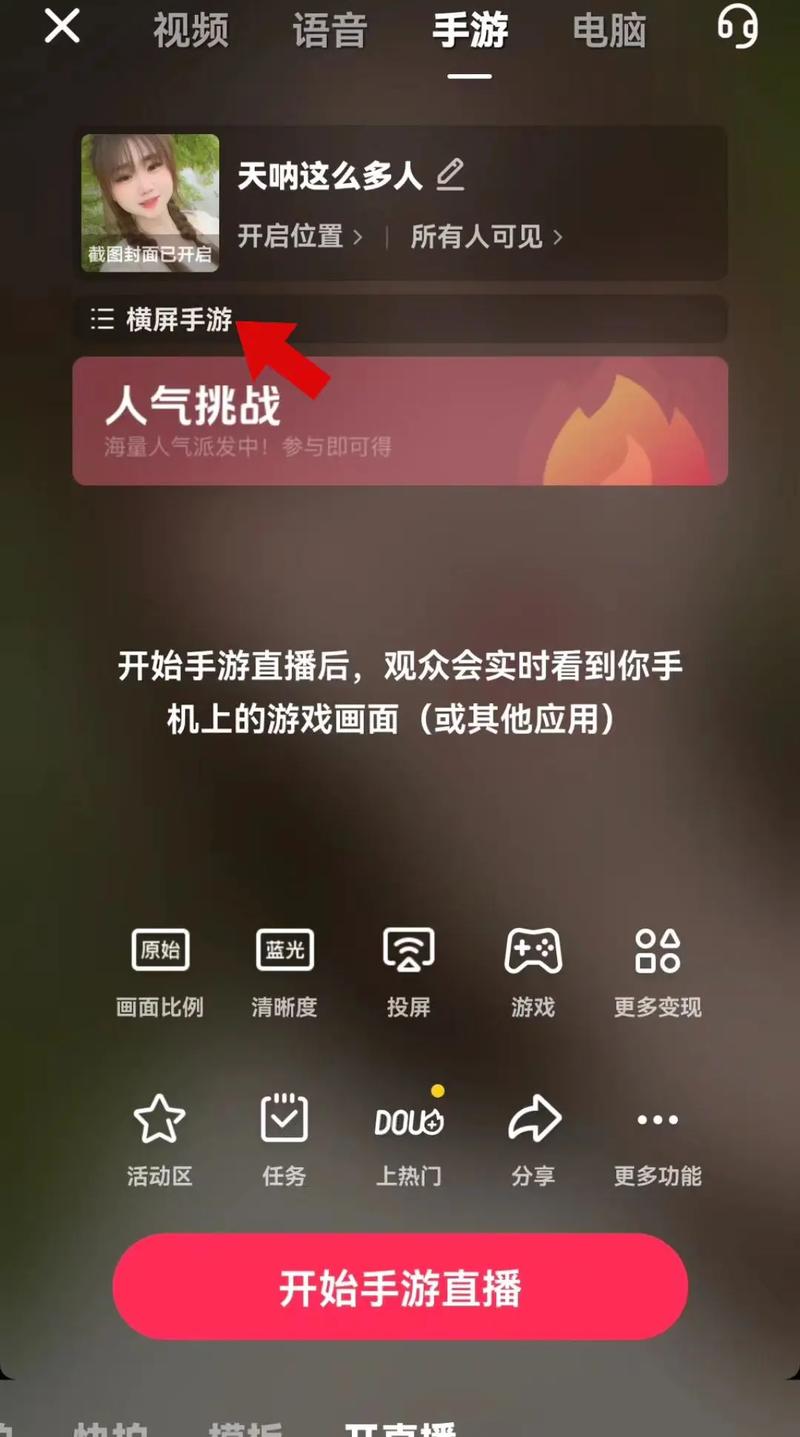The width and height of the screenshot is (800, 1437).
Task: Open the 人气挑战 banner
Action: pyautogui.click(x=400, y=421)
